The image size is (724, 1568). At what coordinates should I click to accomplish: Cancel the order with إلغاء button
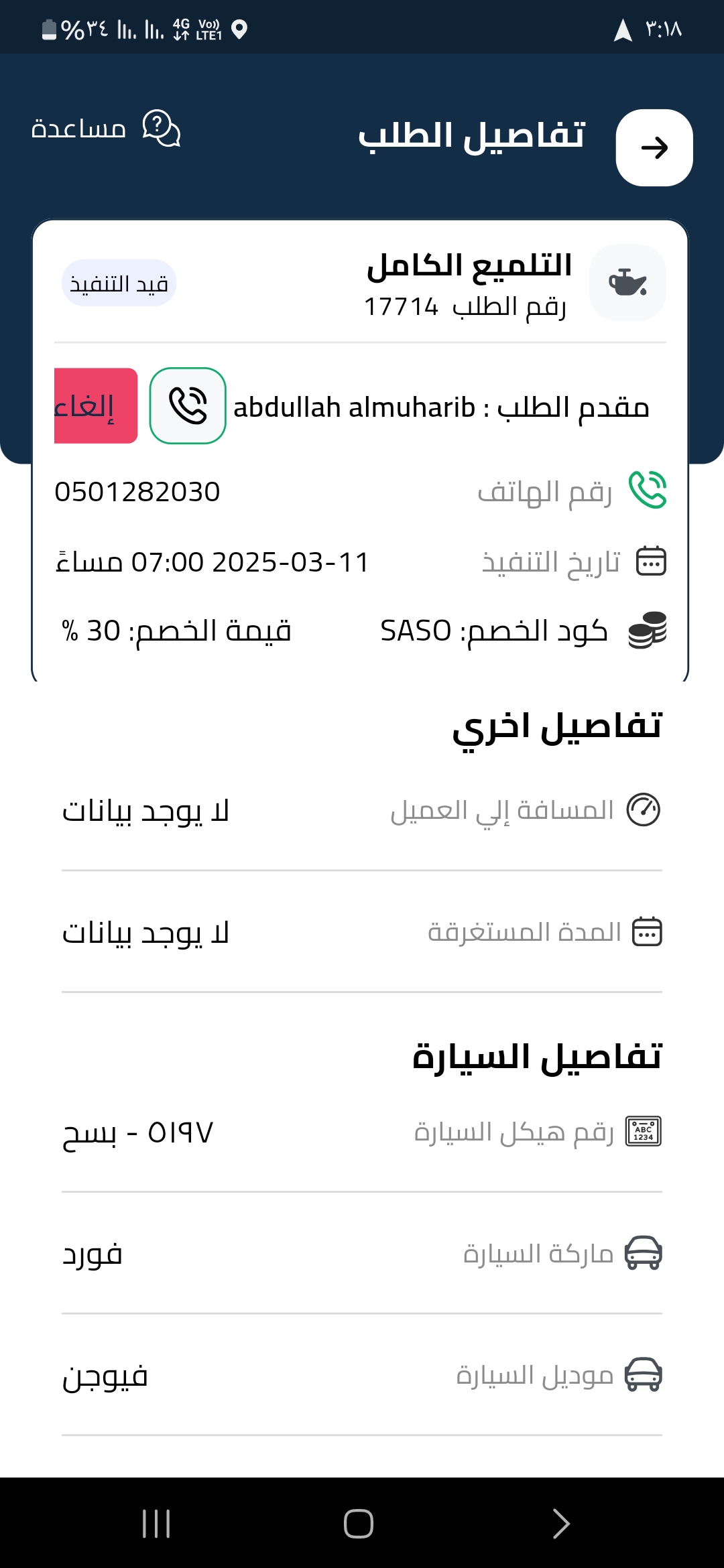(x=96, y=405)
